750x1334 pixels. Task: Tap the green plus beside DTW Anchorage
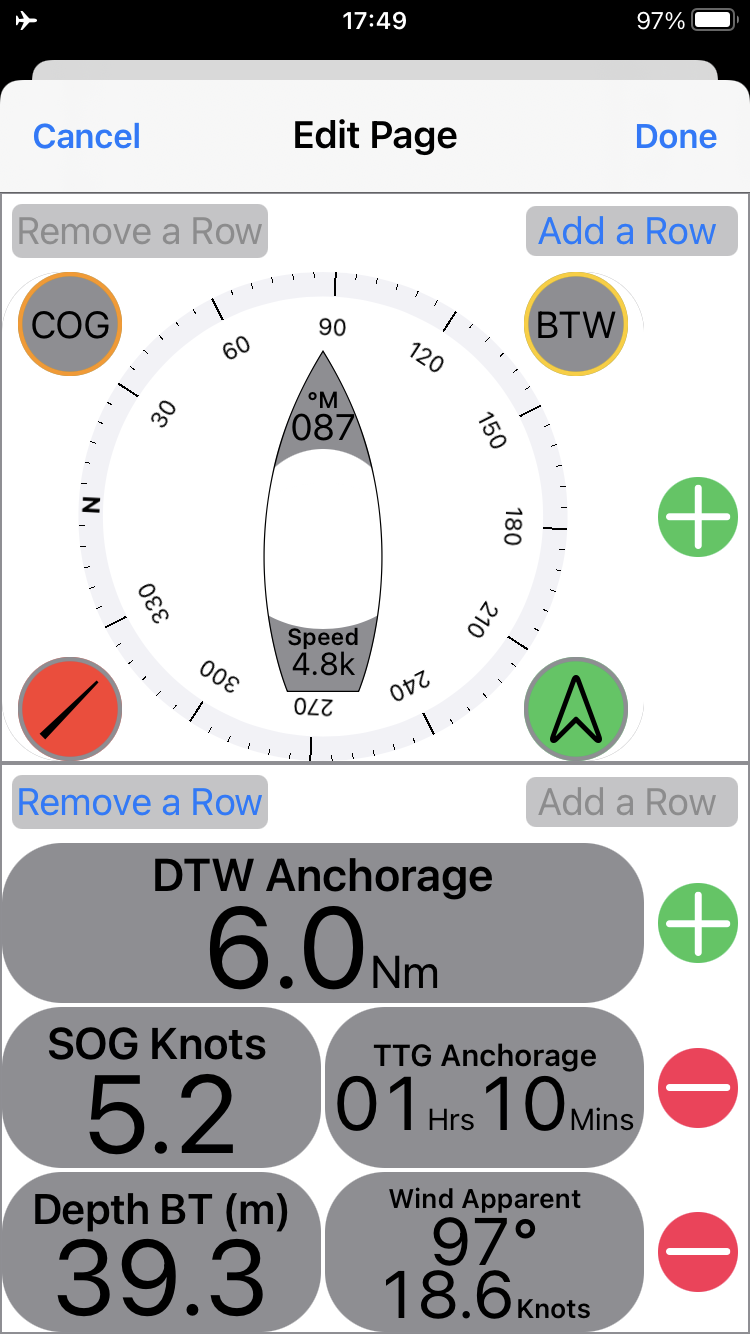tap(698, 923)
